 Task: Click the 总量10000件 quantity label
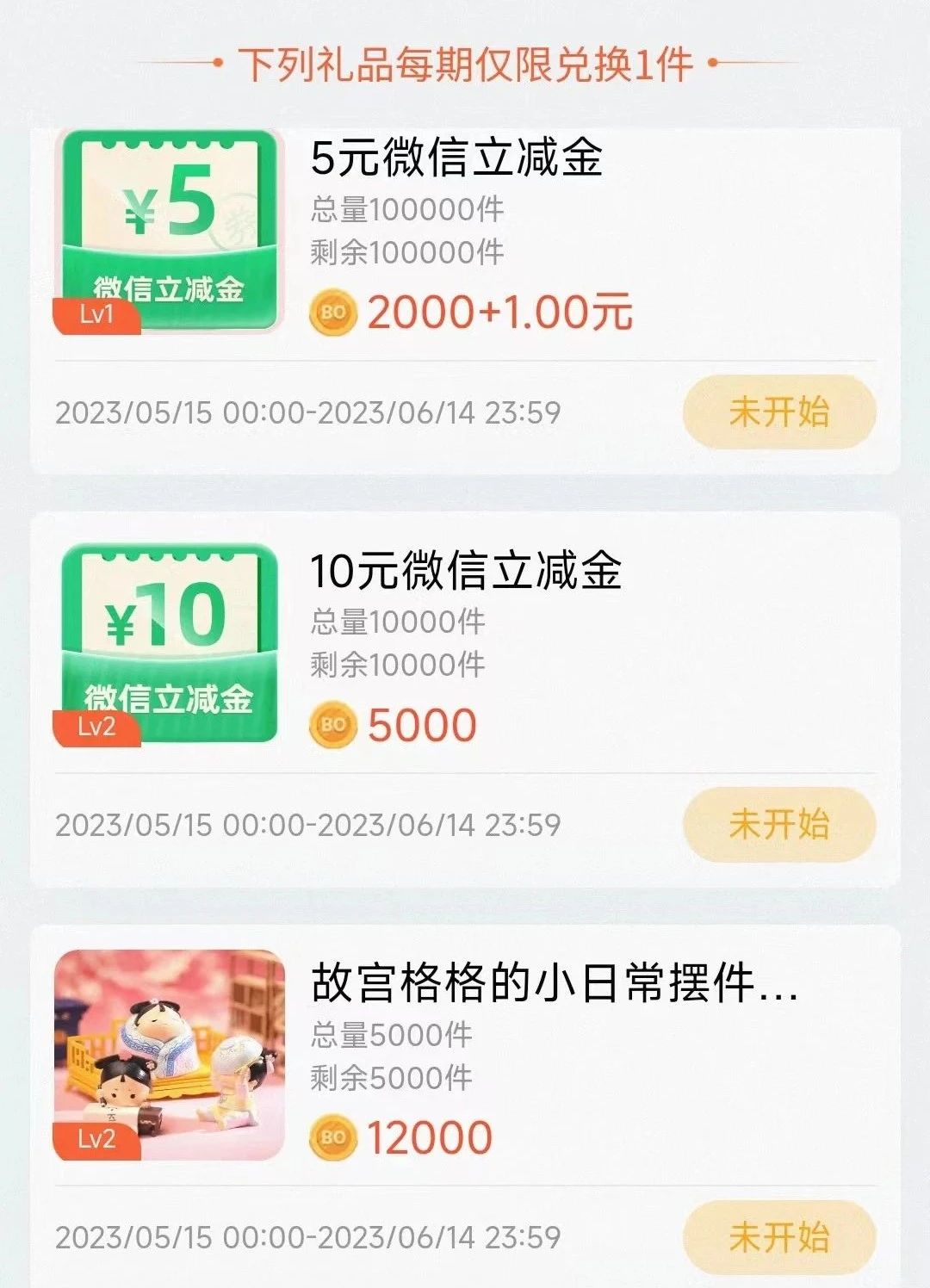tap(398, 622)
